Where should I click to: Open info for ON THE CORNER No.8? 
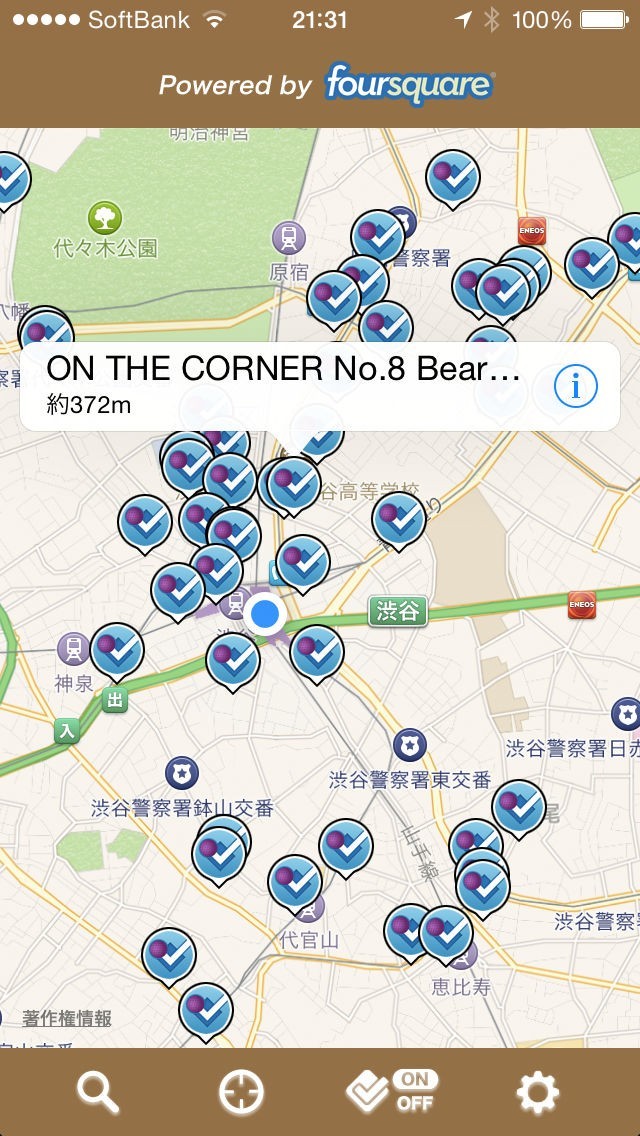(575, 386)
